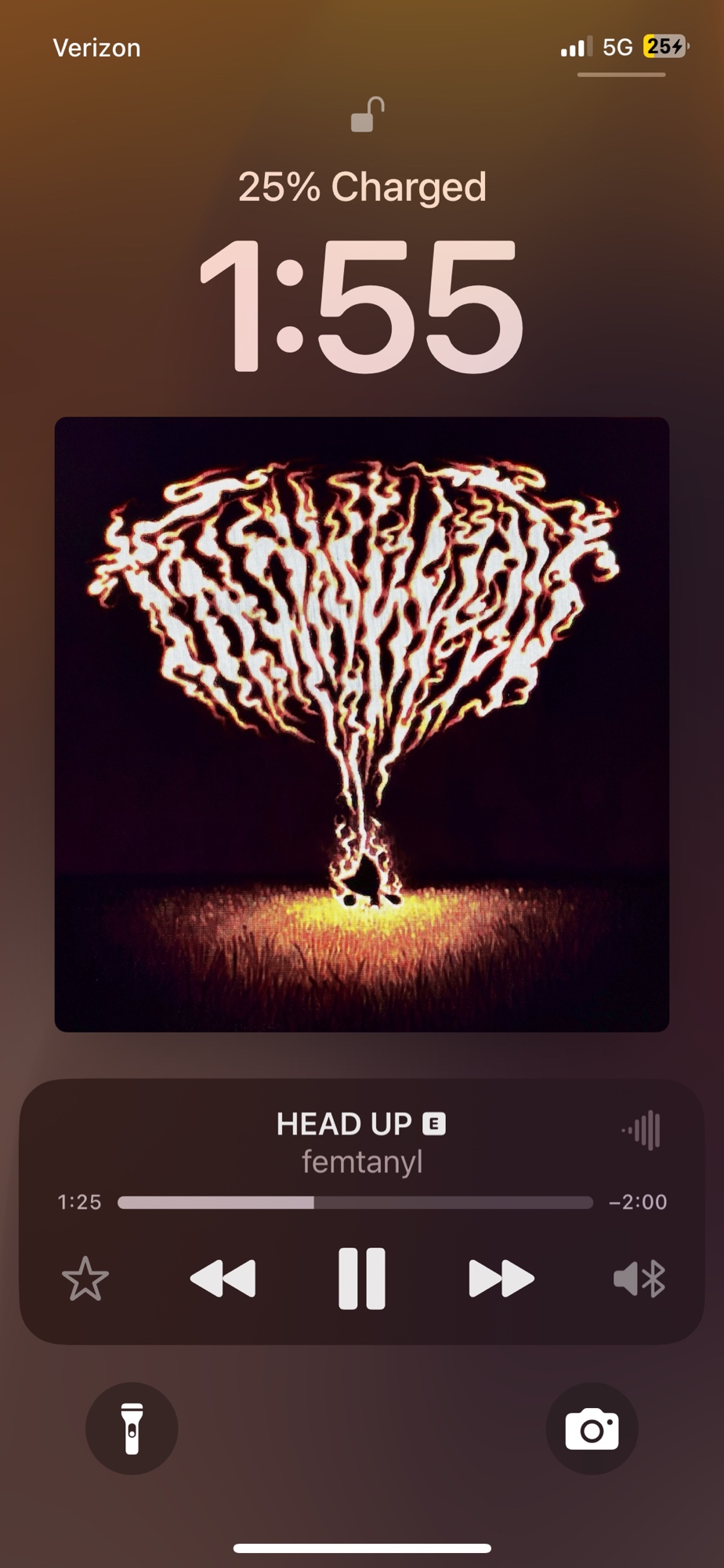Open the HEAD UP album artwork

(x=361, y=724)
